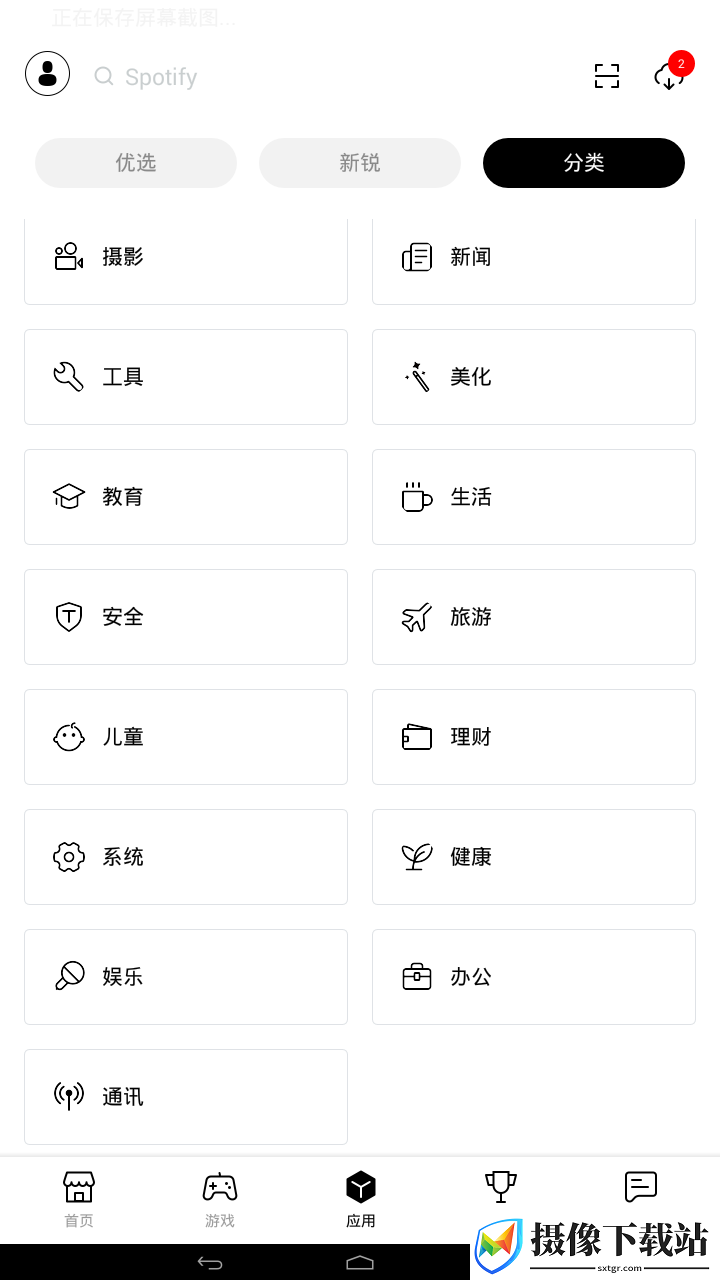This screenshot has width=720, height=1280.
Task: Switch to the 游戏 tab
Action: click(220, 1200)
